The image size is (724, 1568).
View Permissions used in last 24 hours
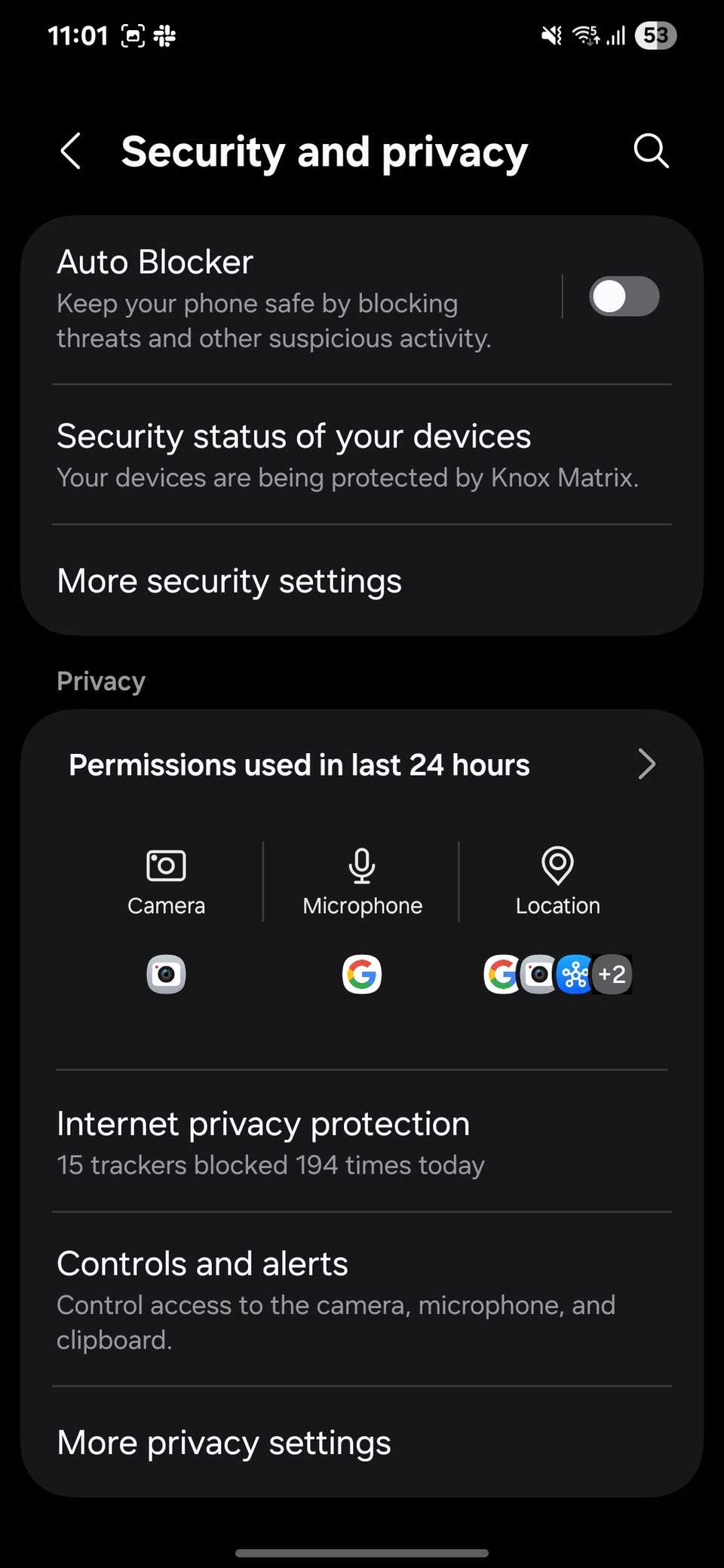tap(362, 765)
